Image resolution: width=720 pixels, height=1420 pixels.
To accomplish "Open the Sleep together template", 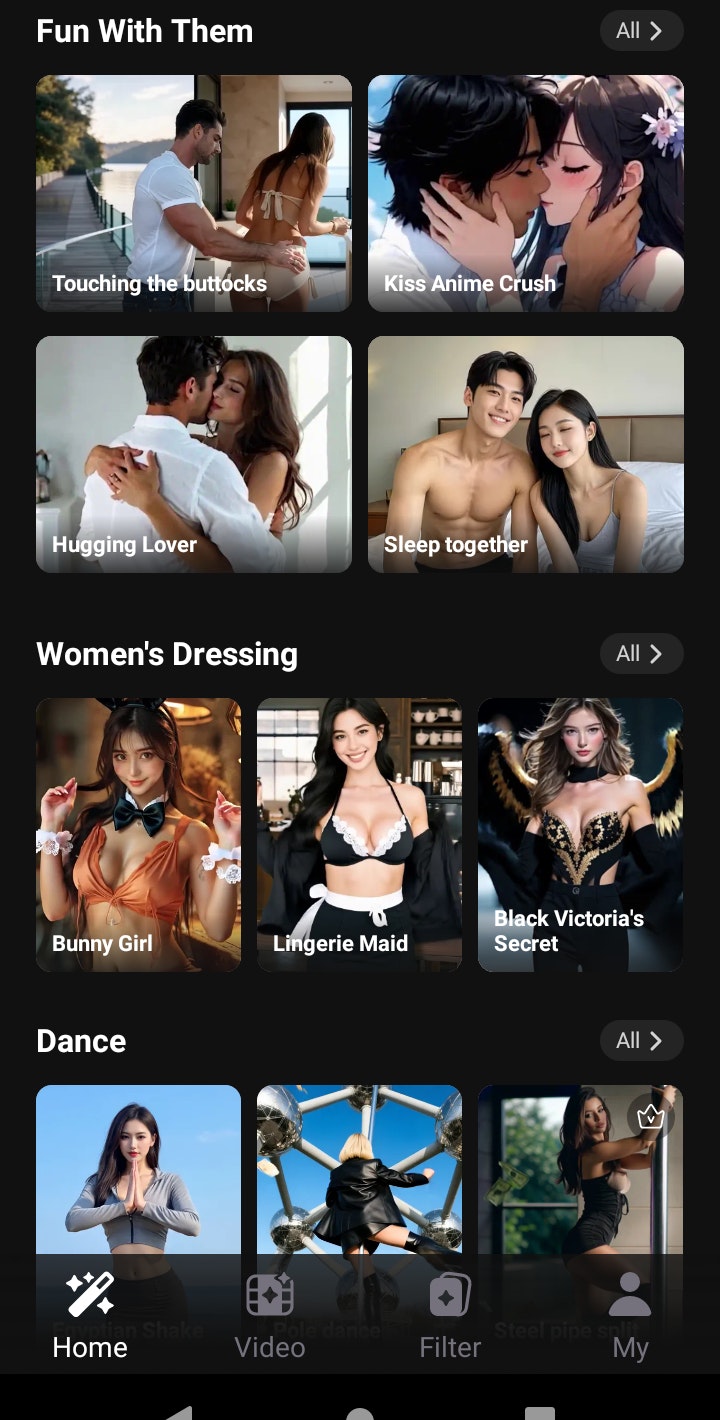I will pyautogui.click(x=525, y=454).
